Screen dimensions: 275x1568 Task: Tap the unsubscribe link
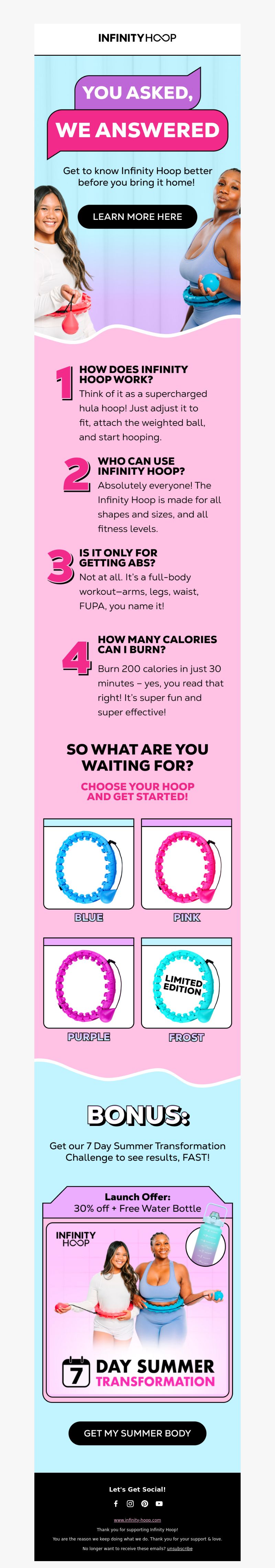(x=180, y=1548)
